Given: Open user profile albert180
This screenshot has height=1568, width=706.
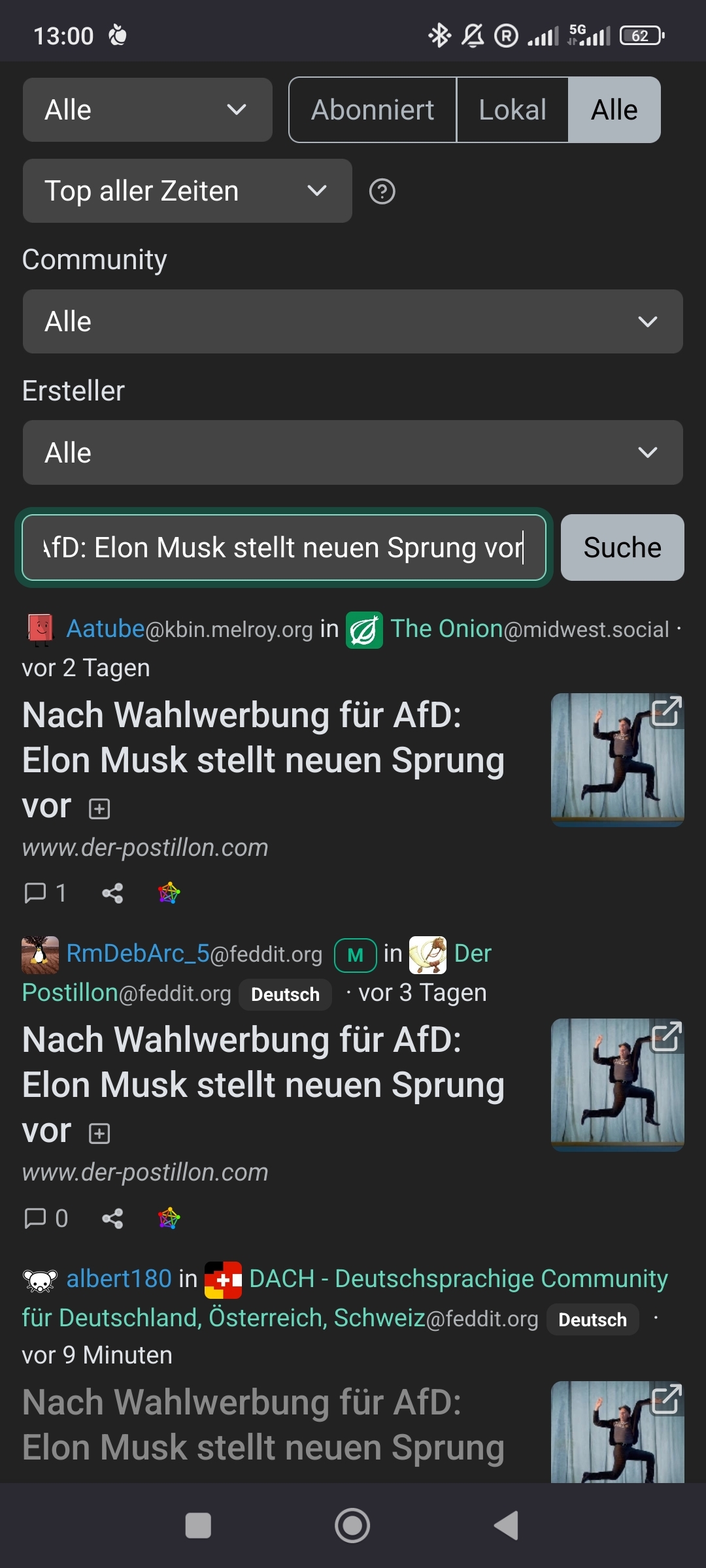Looking at the screenshot, I should click(x=119, y=1279).
